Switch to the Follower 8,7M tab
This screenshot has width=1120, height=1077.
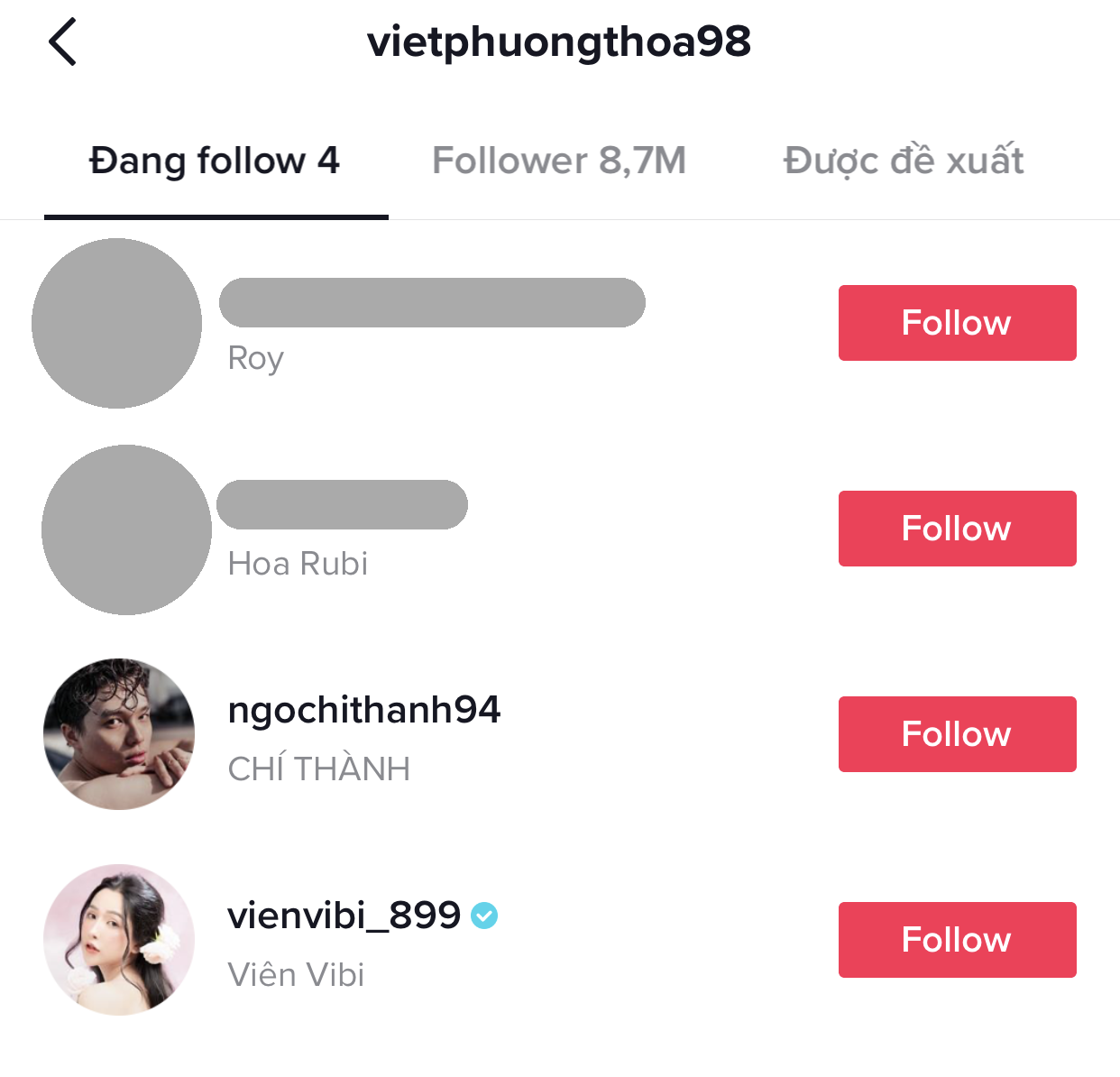558,161
